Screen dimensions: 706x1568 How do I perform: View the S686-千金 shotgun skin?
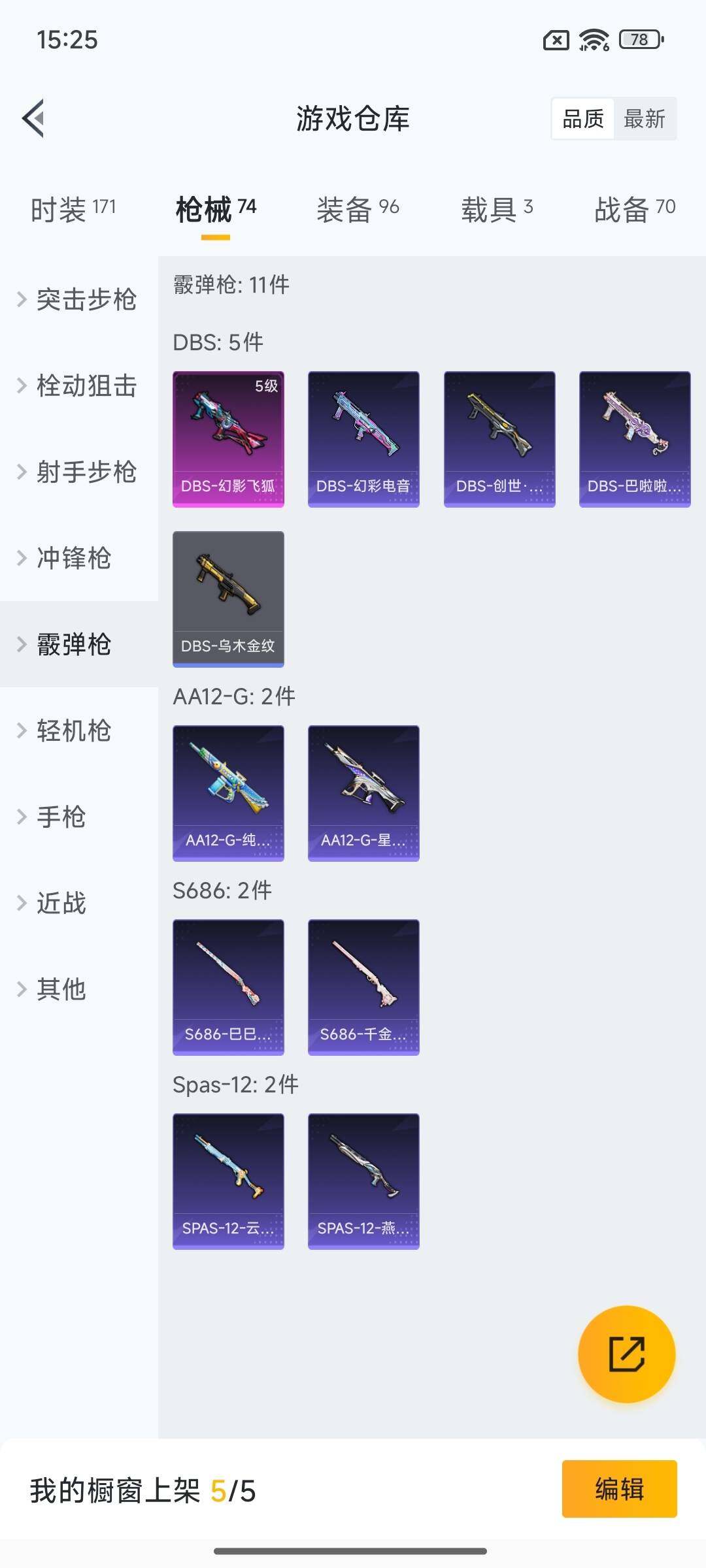pyautogui.click(x=363, y=988)
